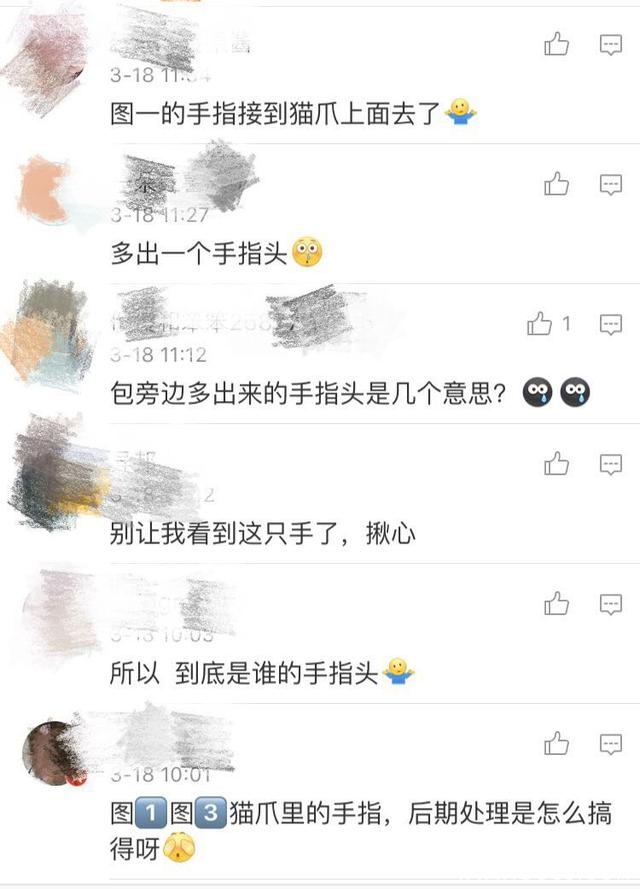Like the comment about '猫爪里的手指,后期处理'

click(x=557, y=743)
